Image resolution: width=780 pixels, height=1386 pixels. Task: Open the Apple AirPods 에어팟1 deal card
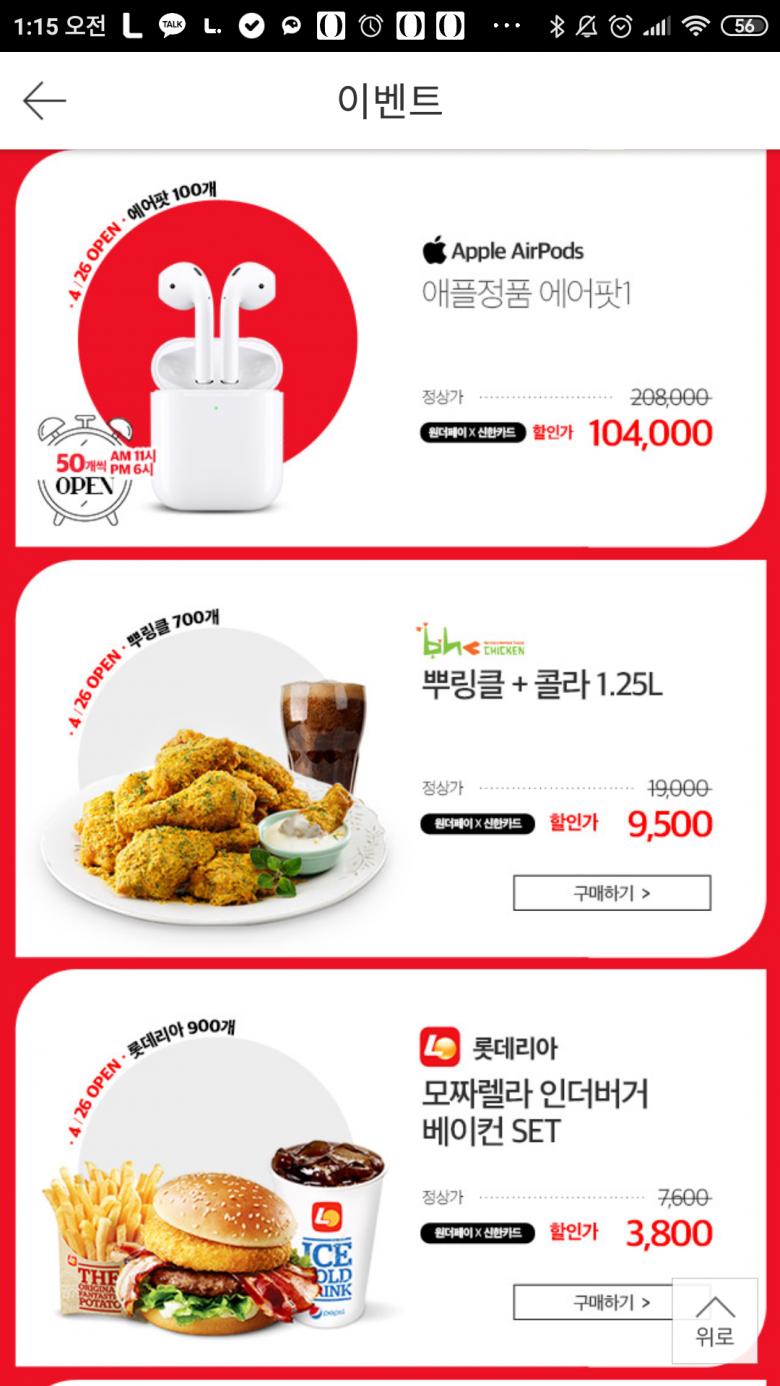[390, 350]
